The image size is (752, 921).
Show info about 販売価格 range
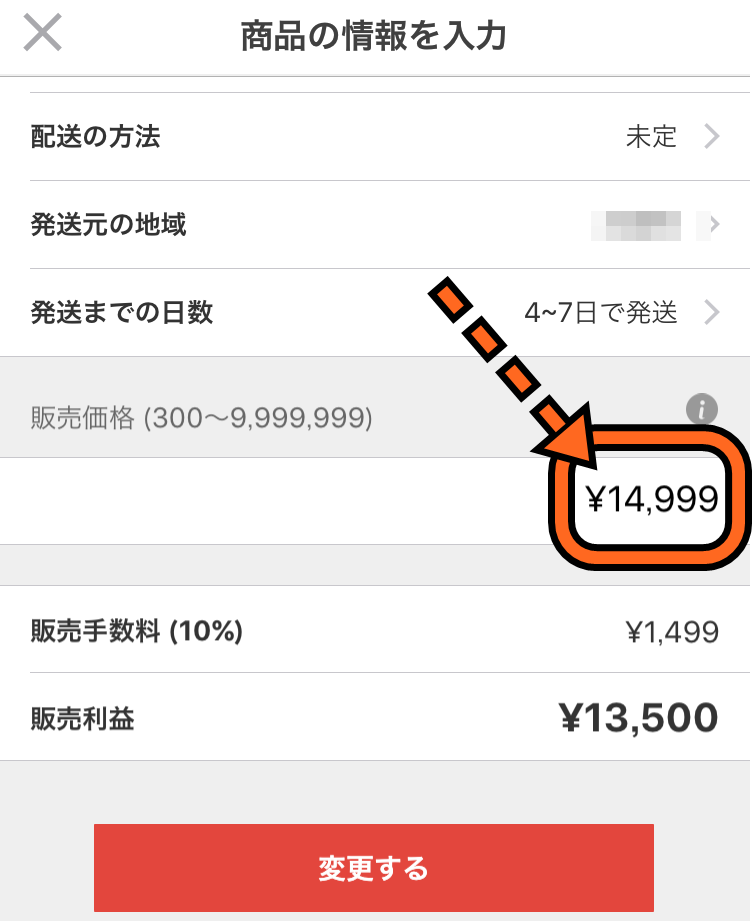tap(702, 409)
